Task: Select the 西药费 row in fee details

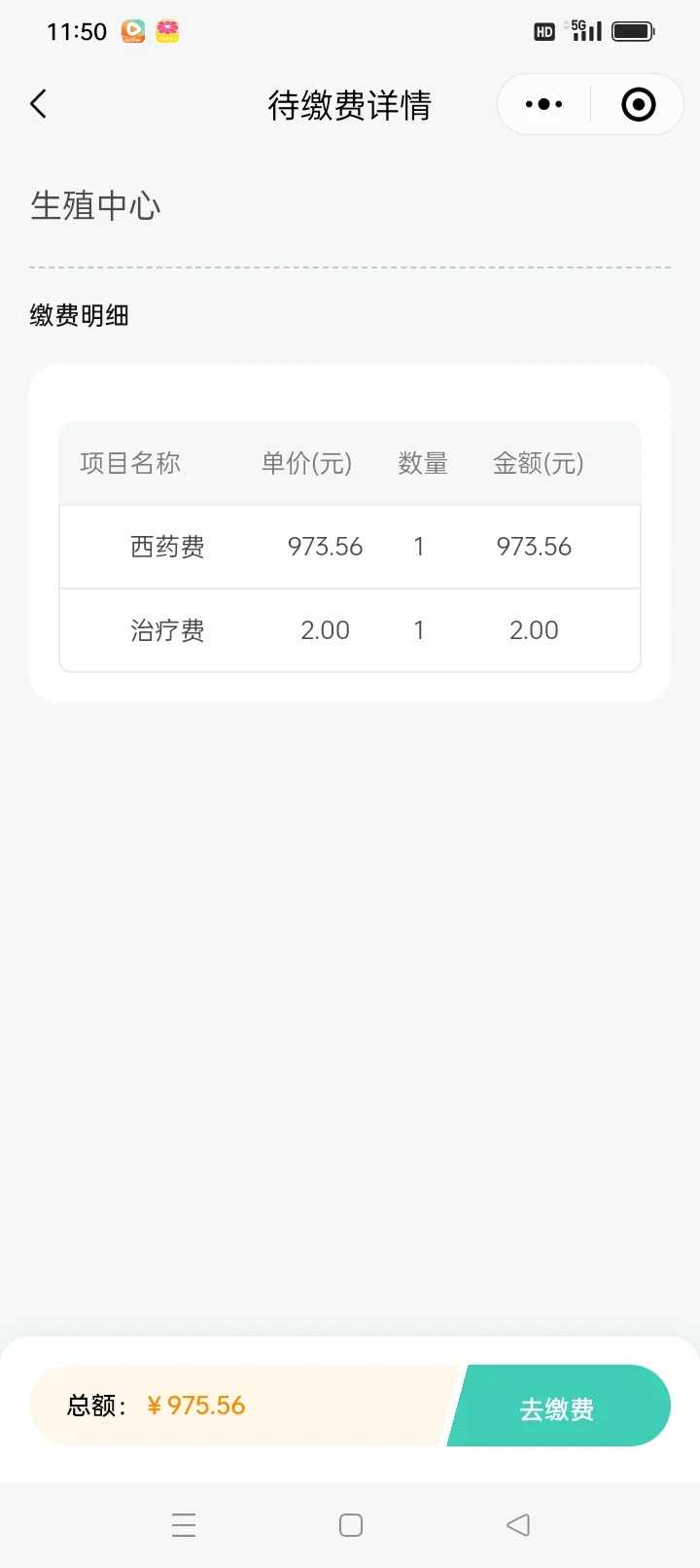Action: (350, 547)
